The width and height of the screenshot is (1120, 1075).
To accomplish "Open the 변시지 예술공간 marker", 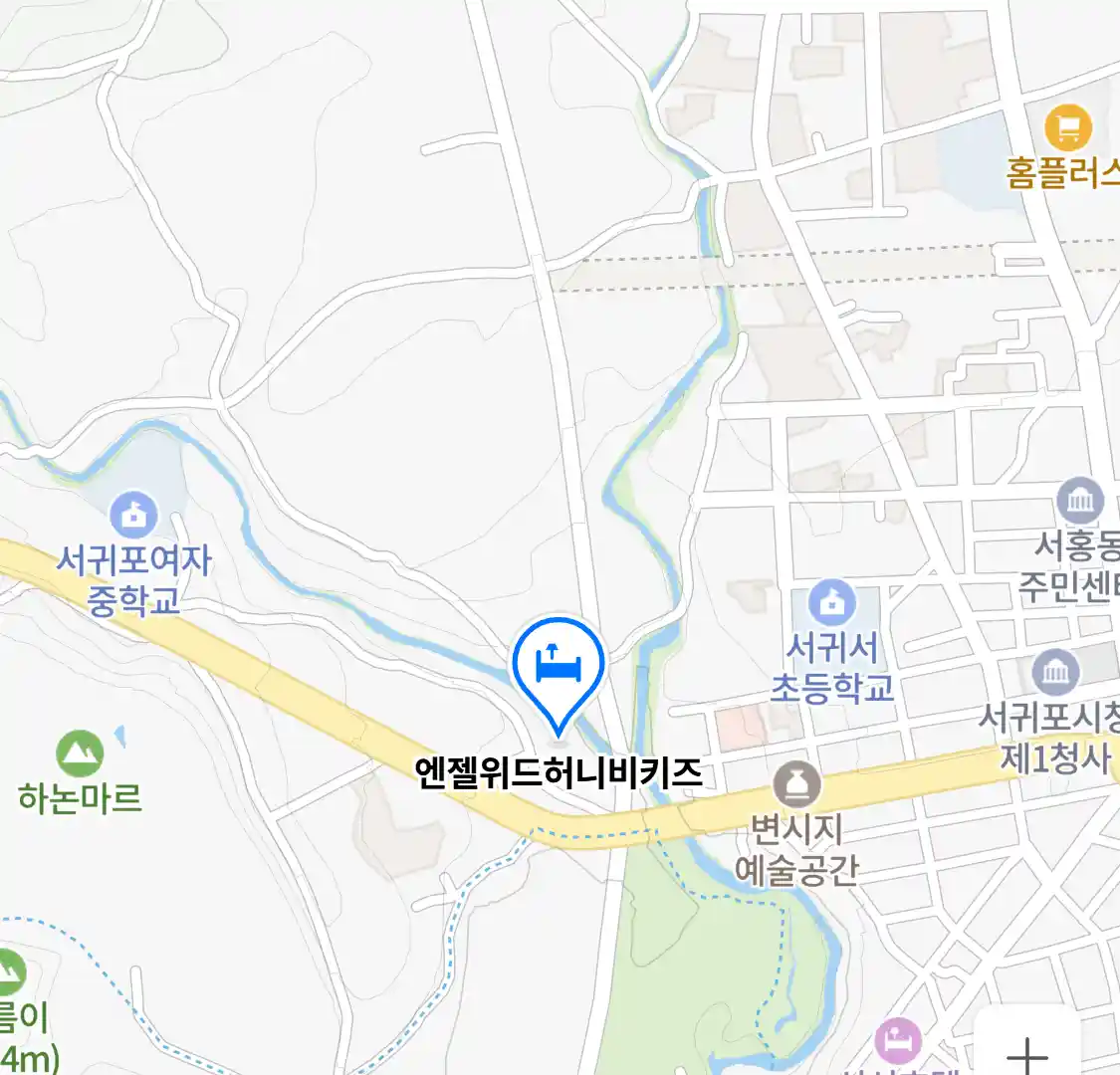I will [796, 785].
